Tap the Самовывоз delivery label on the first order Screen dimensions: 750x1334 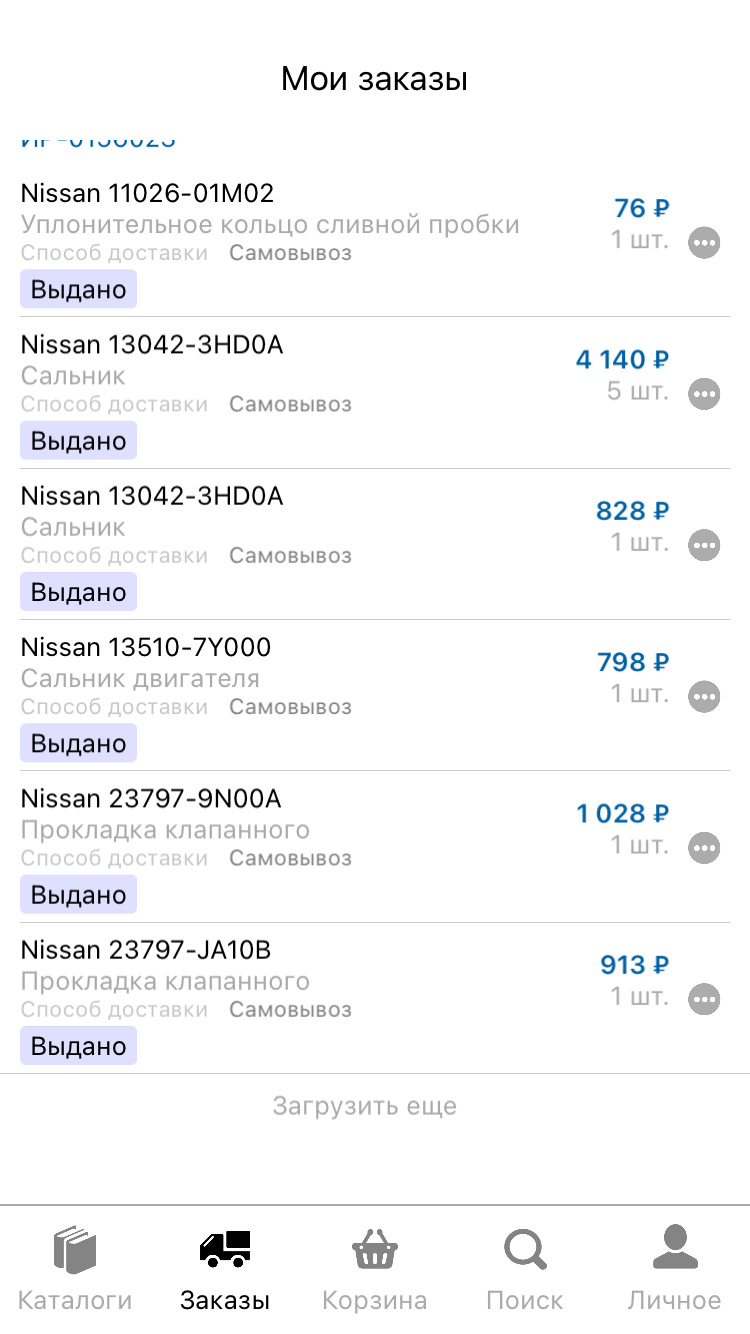290,254
